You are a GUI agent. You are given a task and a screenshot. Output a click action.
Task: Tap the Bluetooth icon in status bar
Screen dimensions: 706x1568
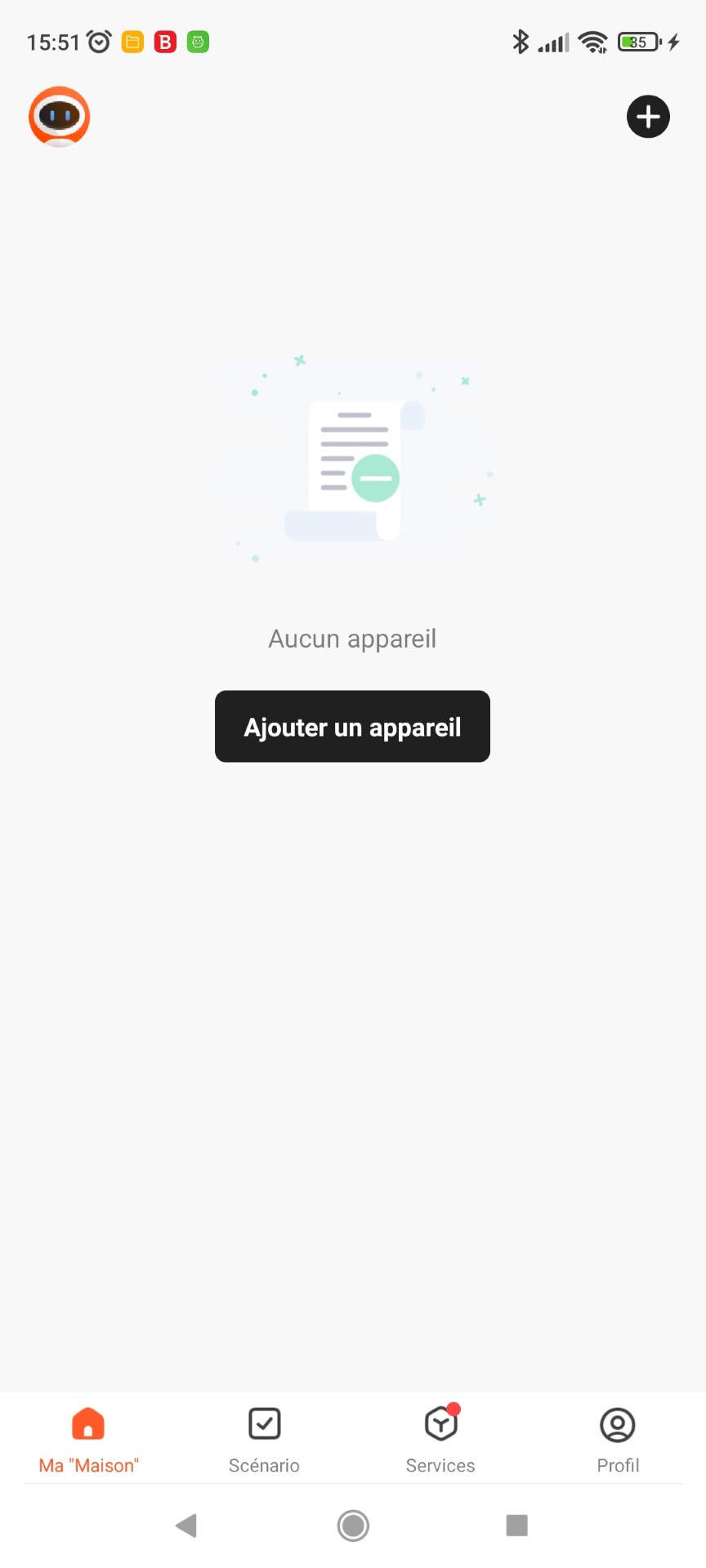(x=520, y=41)
